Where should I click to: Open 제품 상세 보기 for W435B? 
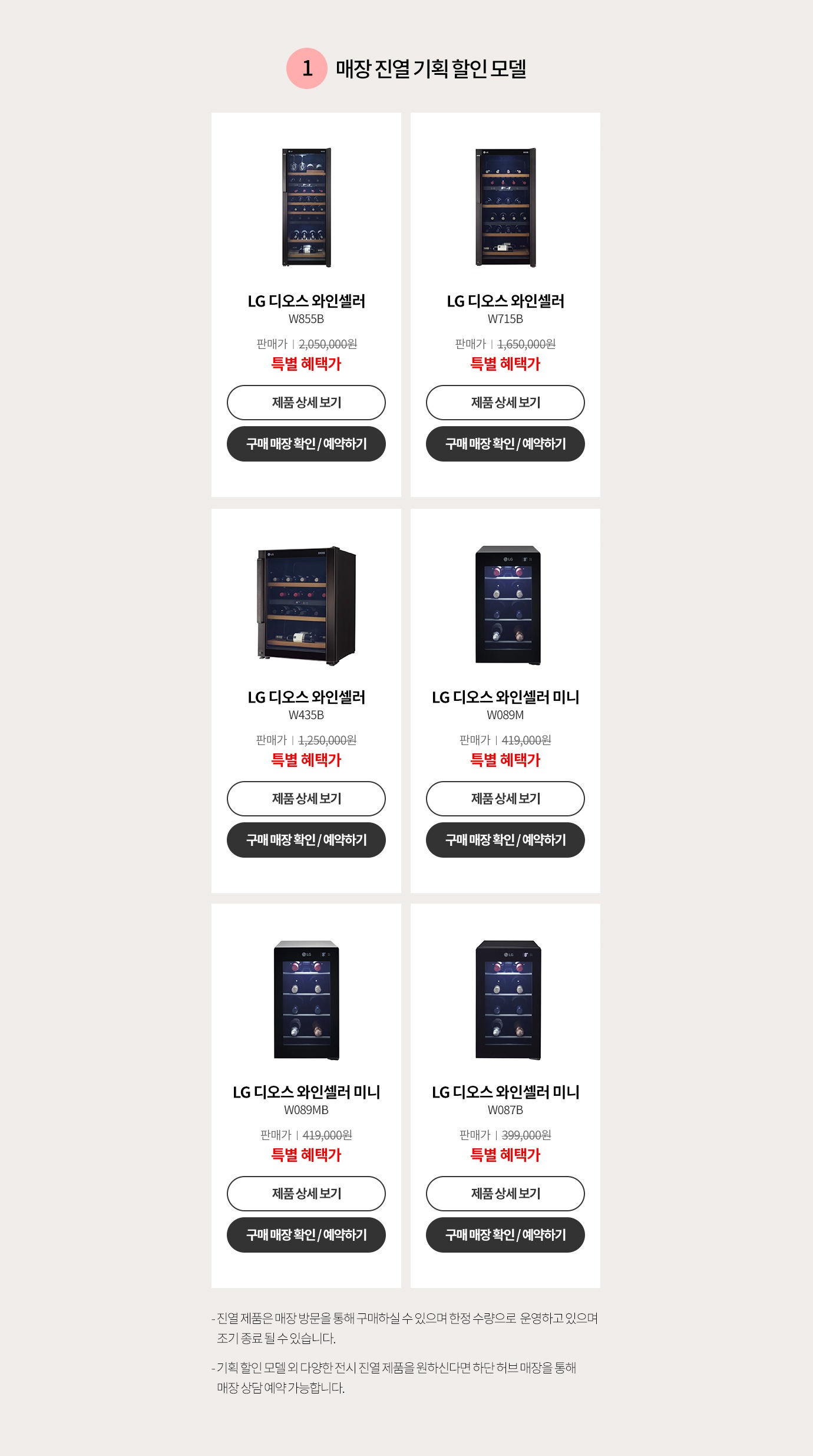pos(306,799)
